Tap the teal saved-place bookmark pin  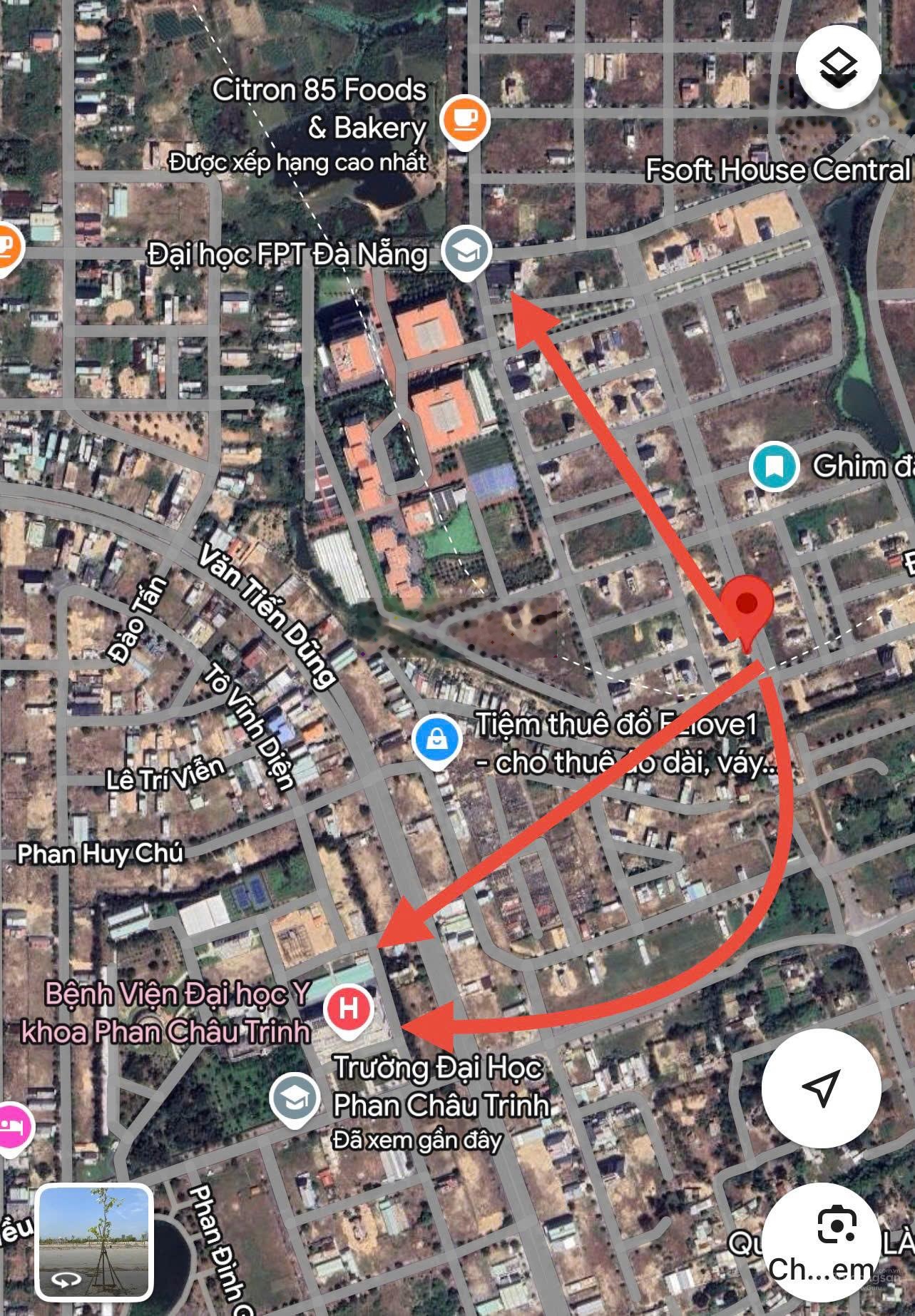click(x=775, y=467)
